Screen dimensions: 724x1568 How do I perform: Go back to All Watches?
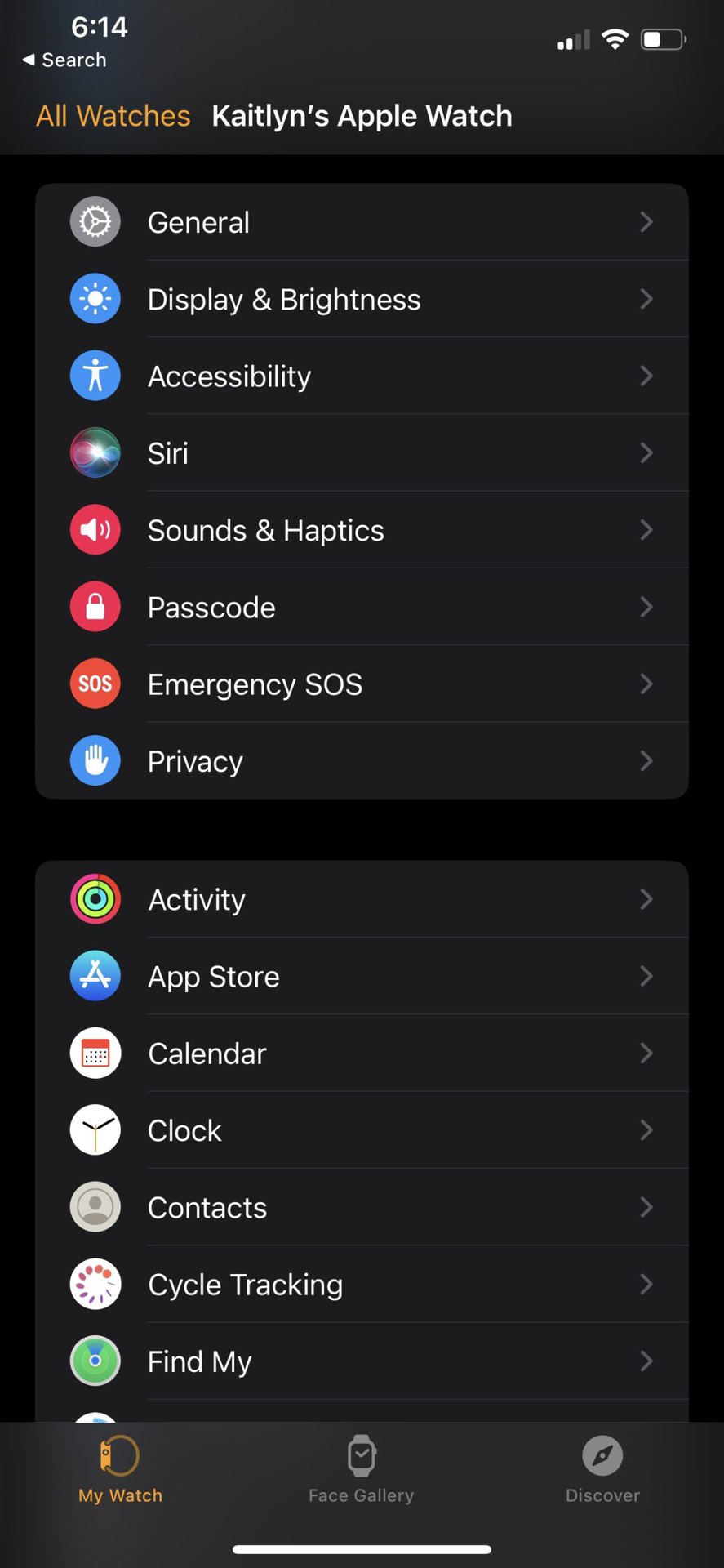(x=113, y=116)
